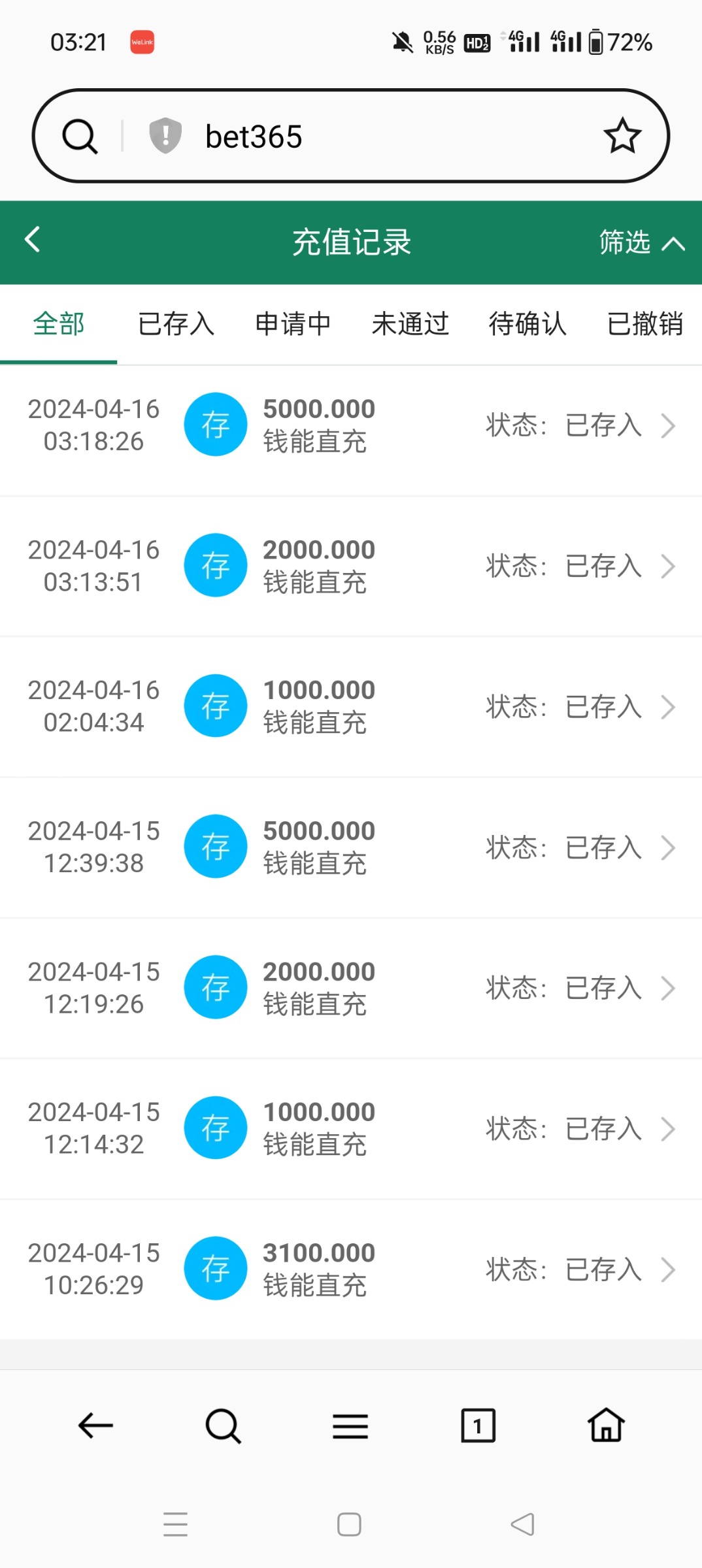Screen dimensions: 702x1568
Task: View the 已撤销 tab
Action: pos(644,324)
